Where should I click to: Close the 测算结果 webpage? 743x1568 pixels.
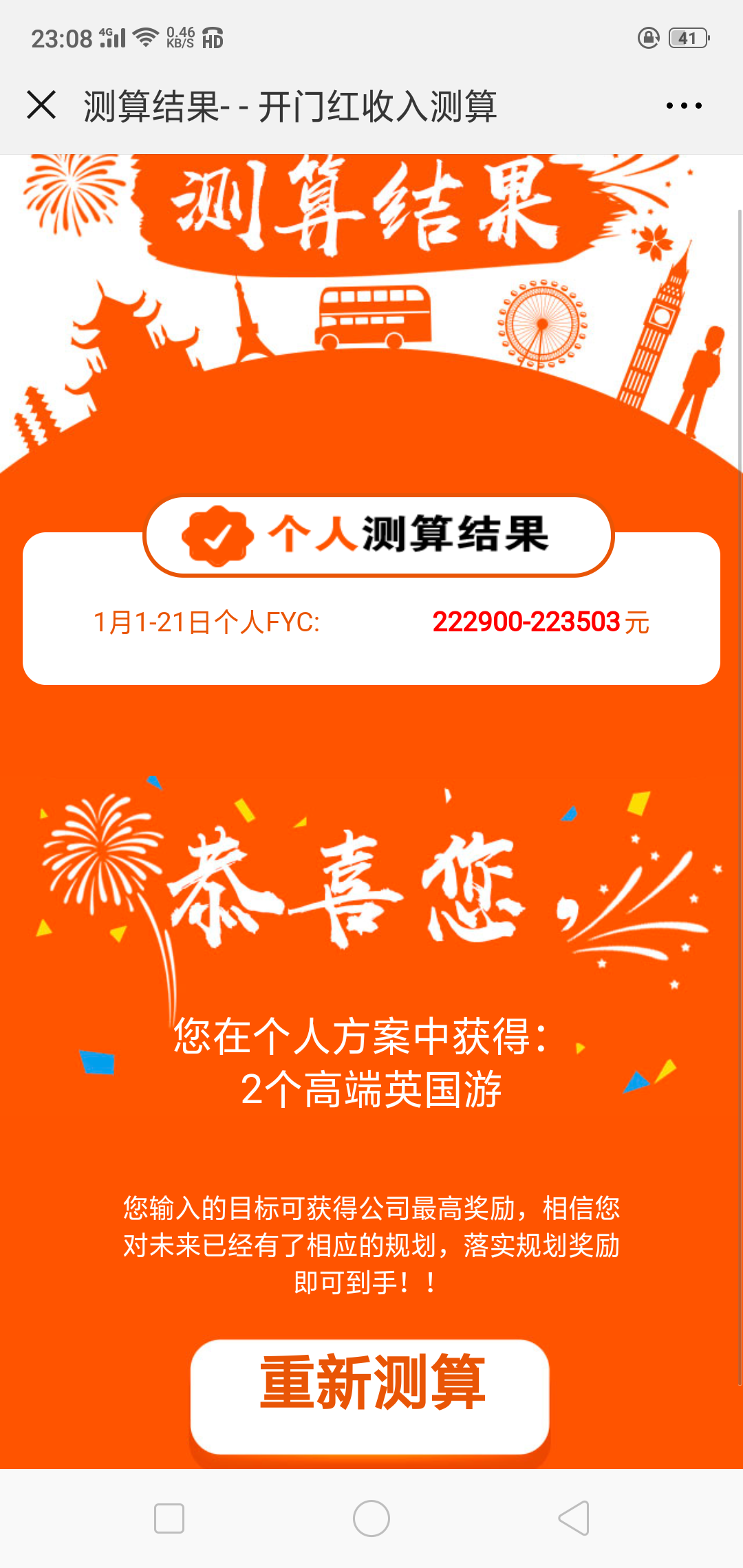41,105
